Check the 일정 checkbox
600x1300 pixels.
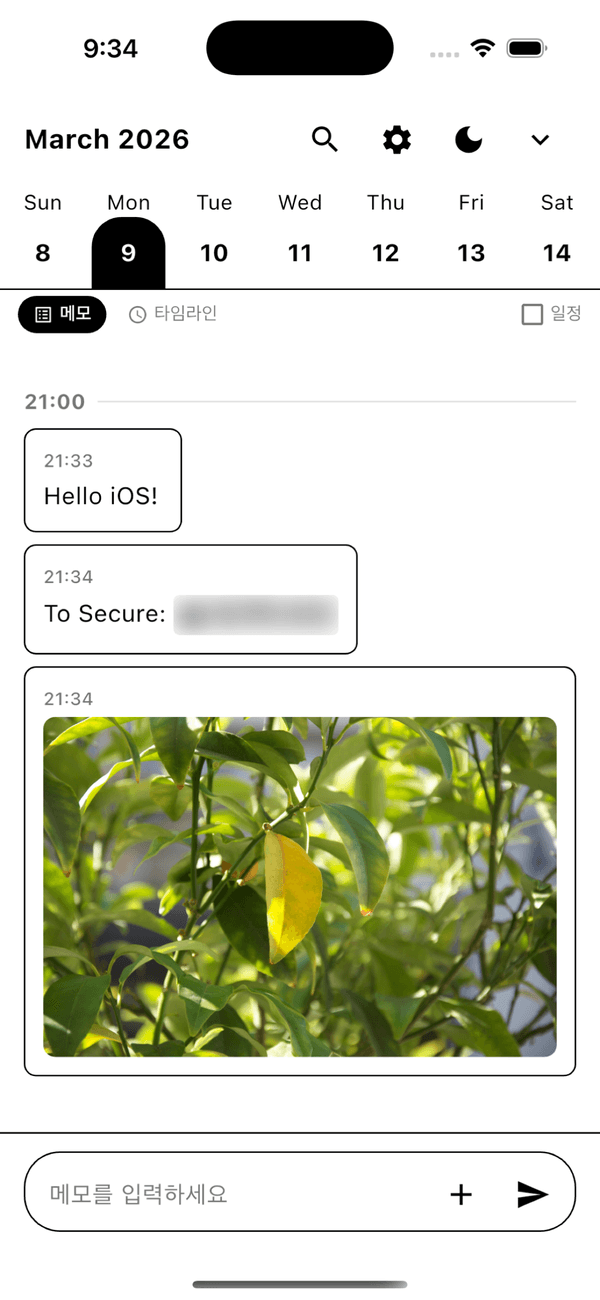tap(532, 314)
